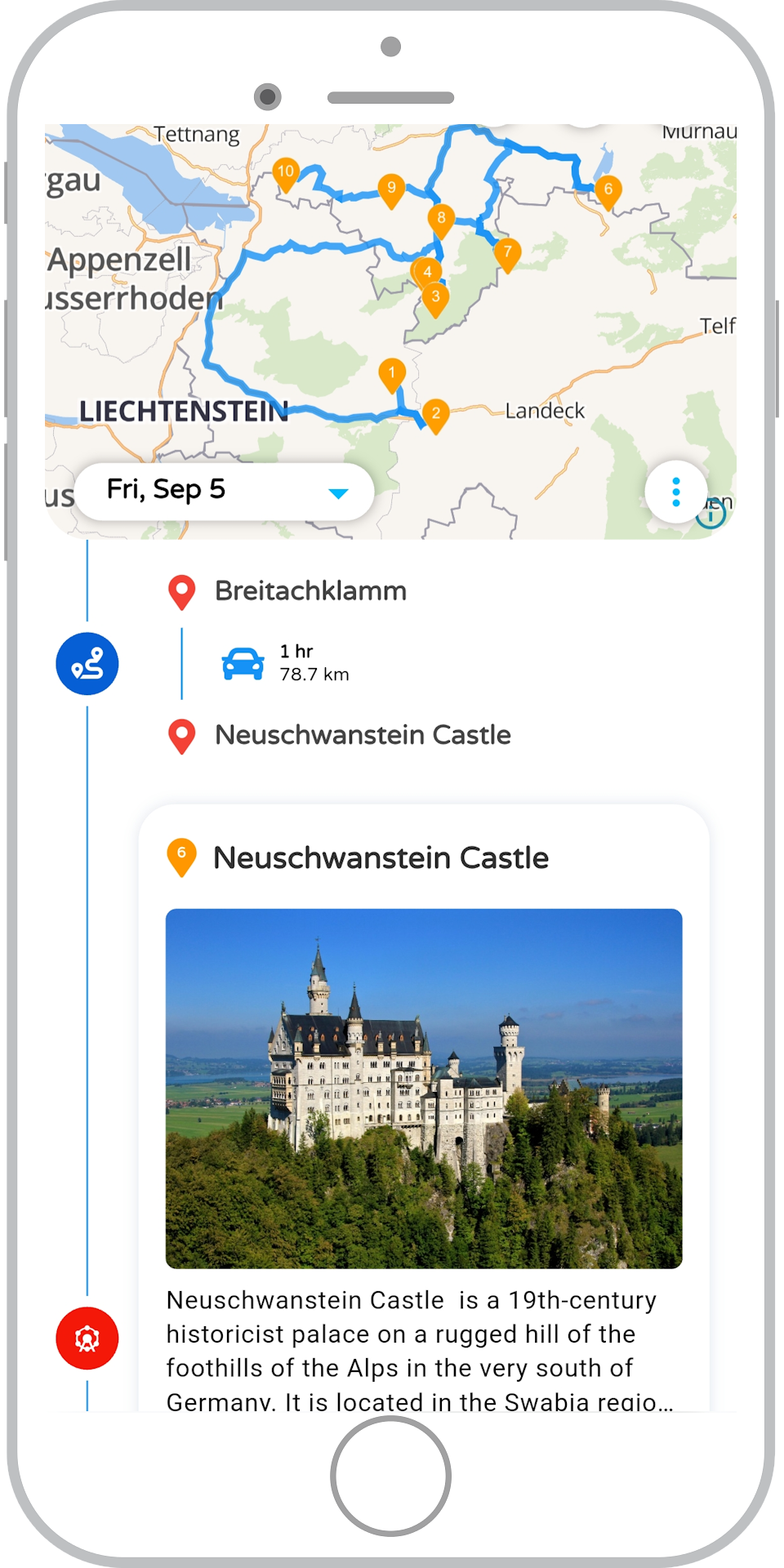
Task: Open the Fri, Sep 5 date dropdown
Action: (x=225, y=492)
